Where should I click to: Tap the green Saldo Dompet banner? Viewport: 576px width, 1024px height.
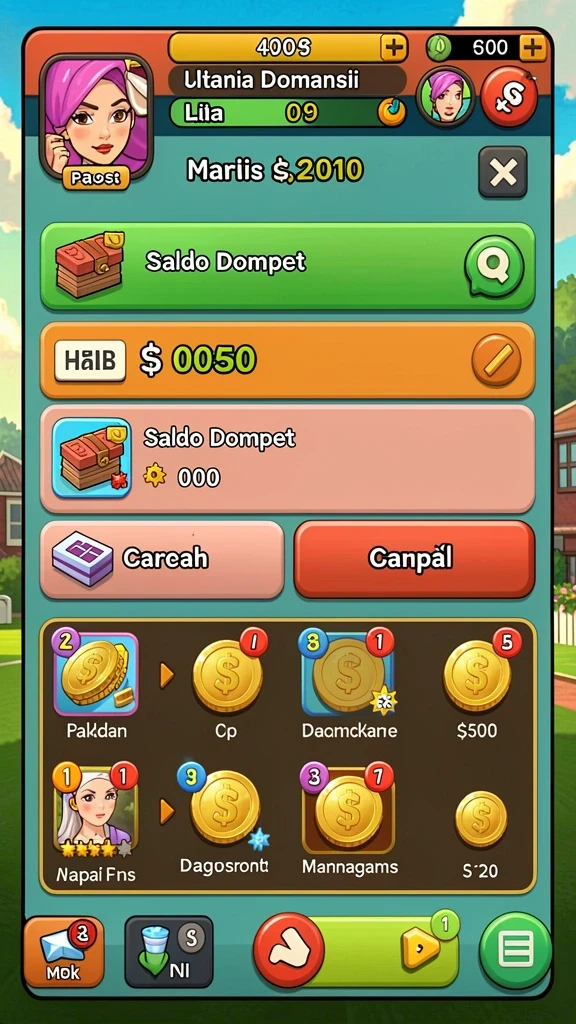pos(287,265)
